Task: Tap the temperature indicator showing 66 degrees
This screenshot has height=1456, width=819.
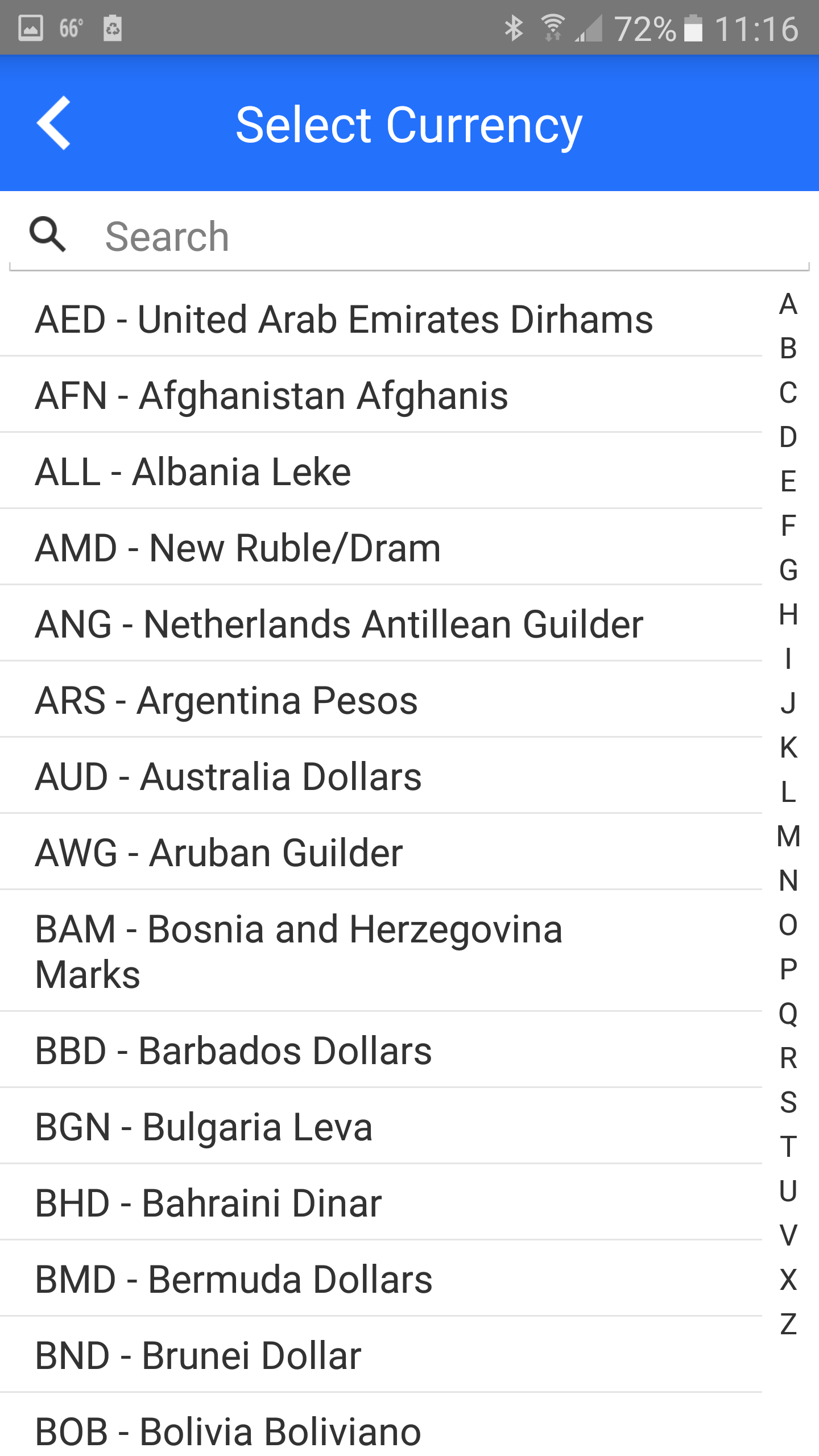Action: point(69,28)
